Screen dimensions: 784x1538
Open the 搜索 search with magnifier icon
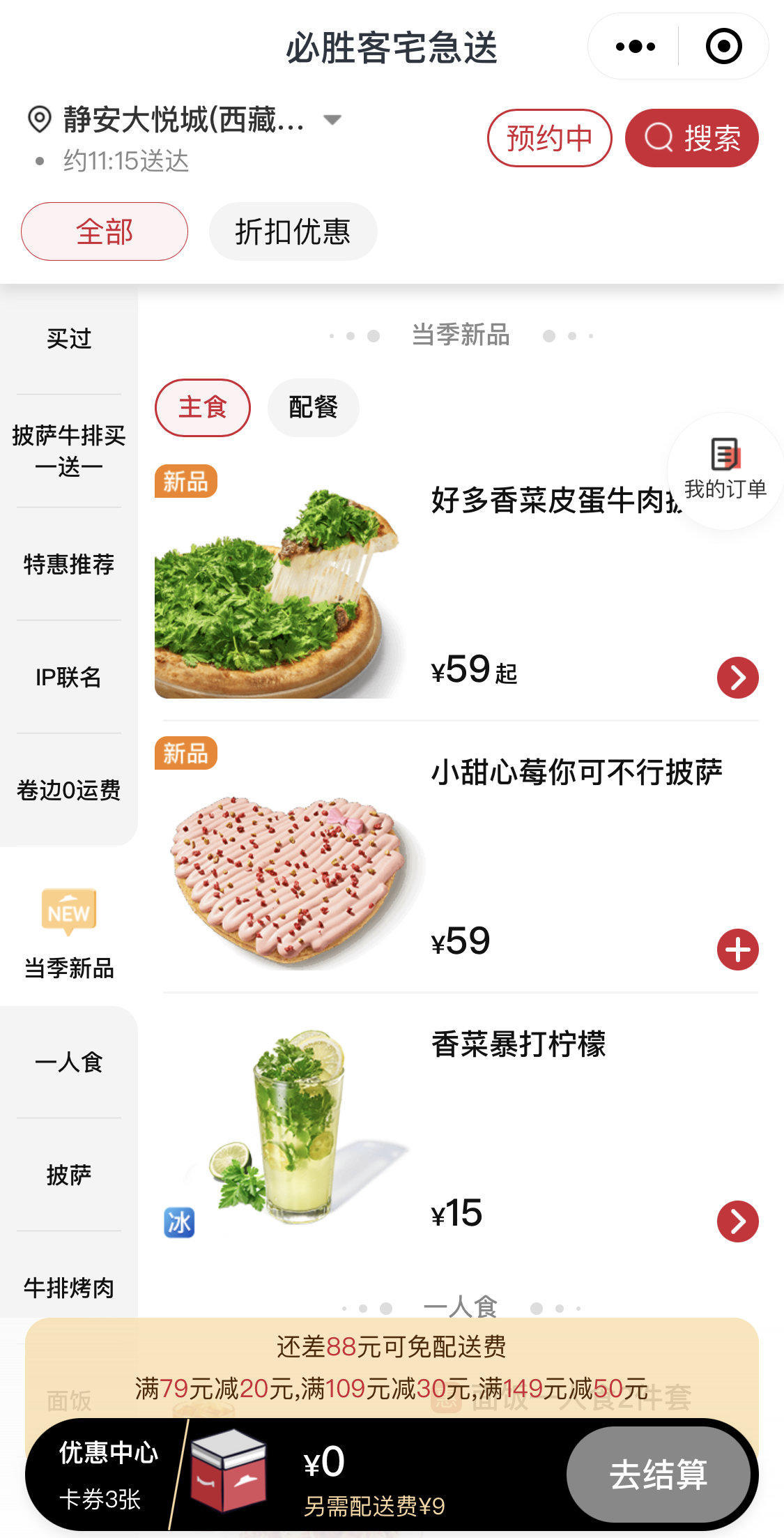tap(691, 138)
